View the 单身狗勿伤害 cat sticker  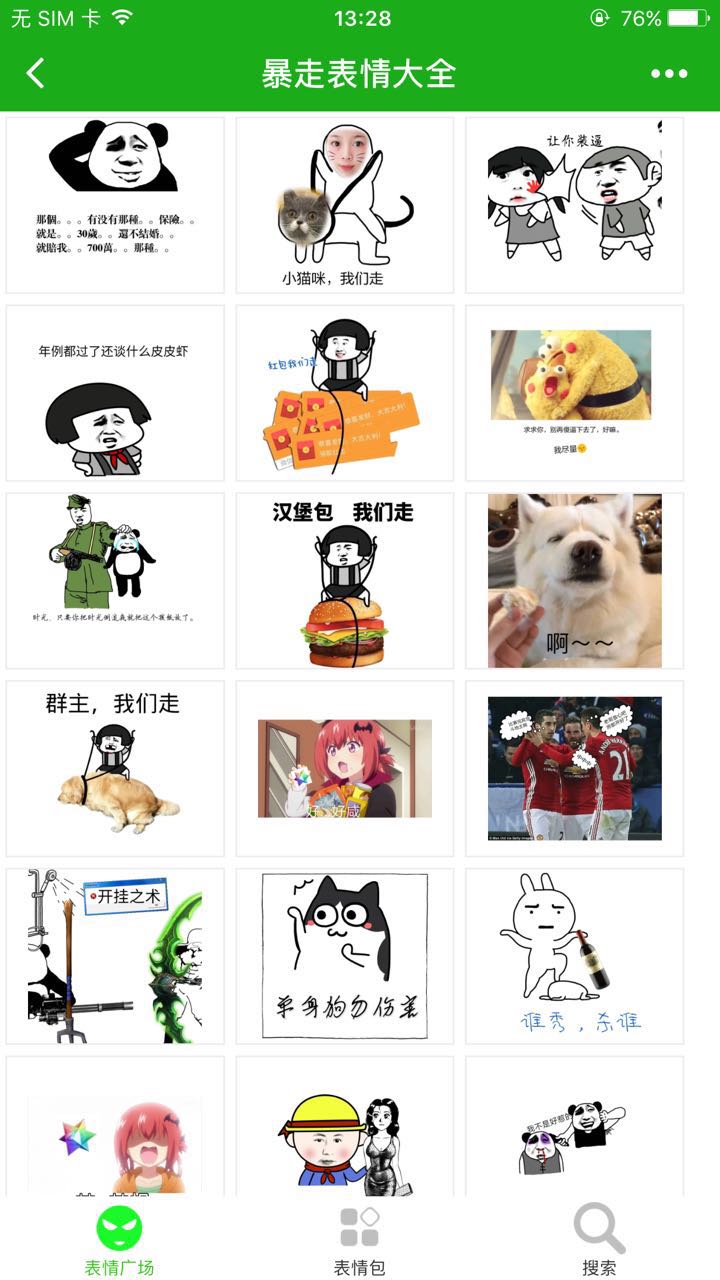click(345, 956)
